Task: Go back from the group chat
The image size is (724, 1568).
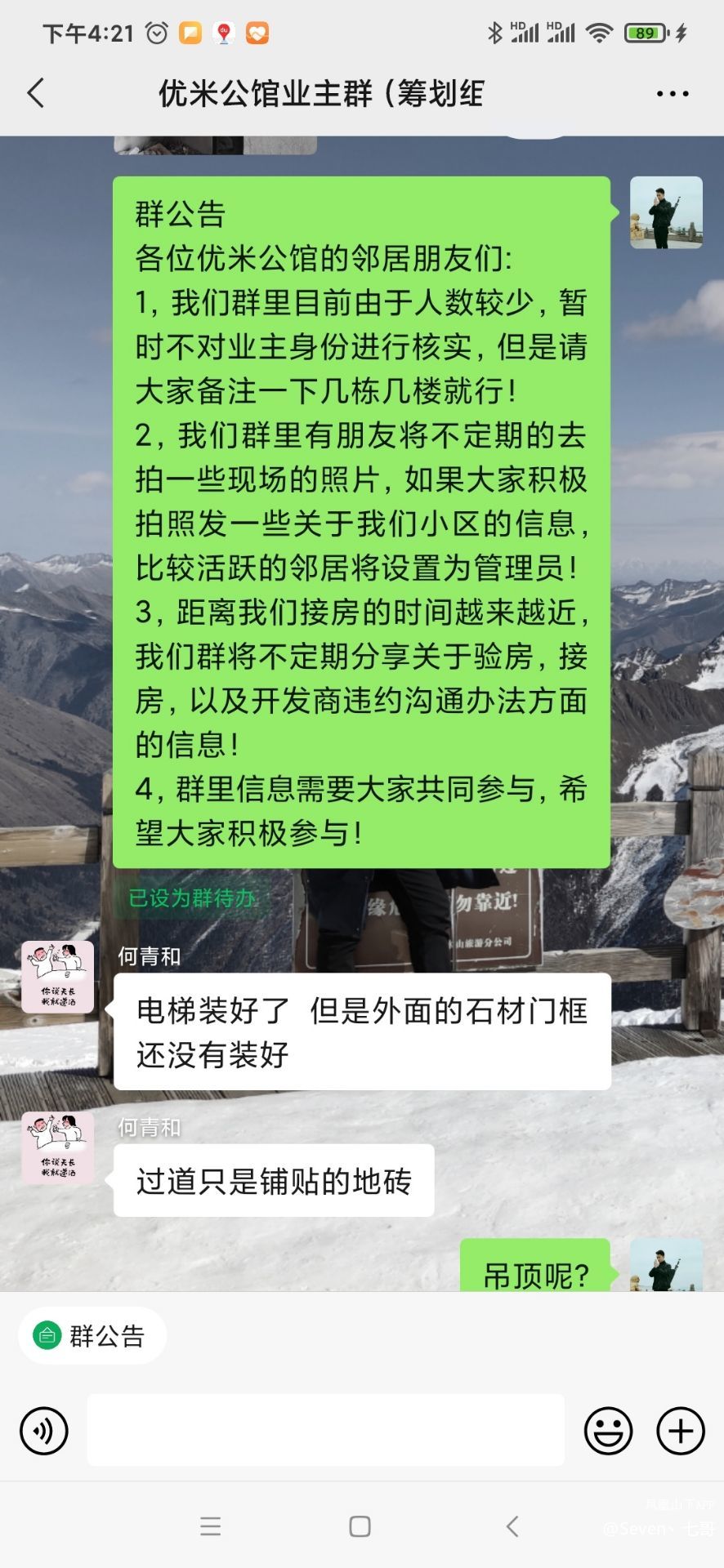Action: coord(36,93)
